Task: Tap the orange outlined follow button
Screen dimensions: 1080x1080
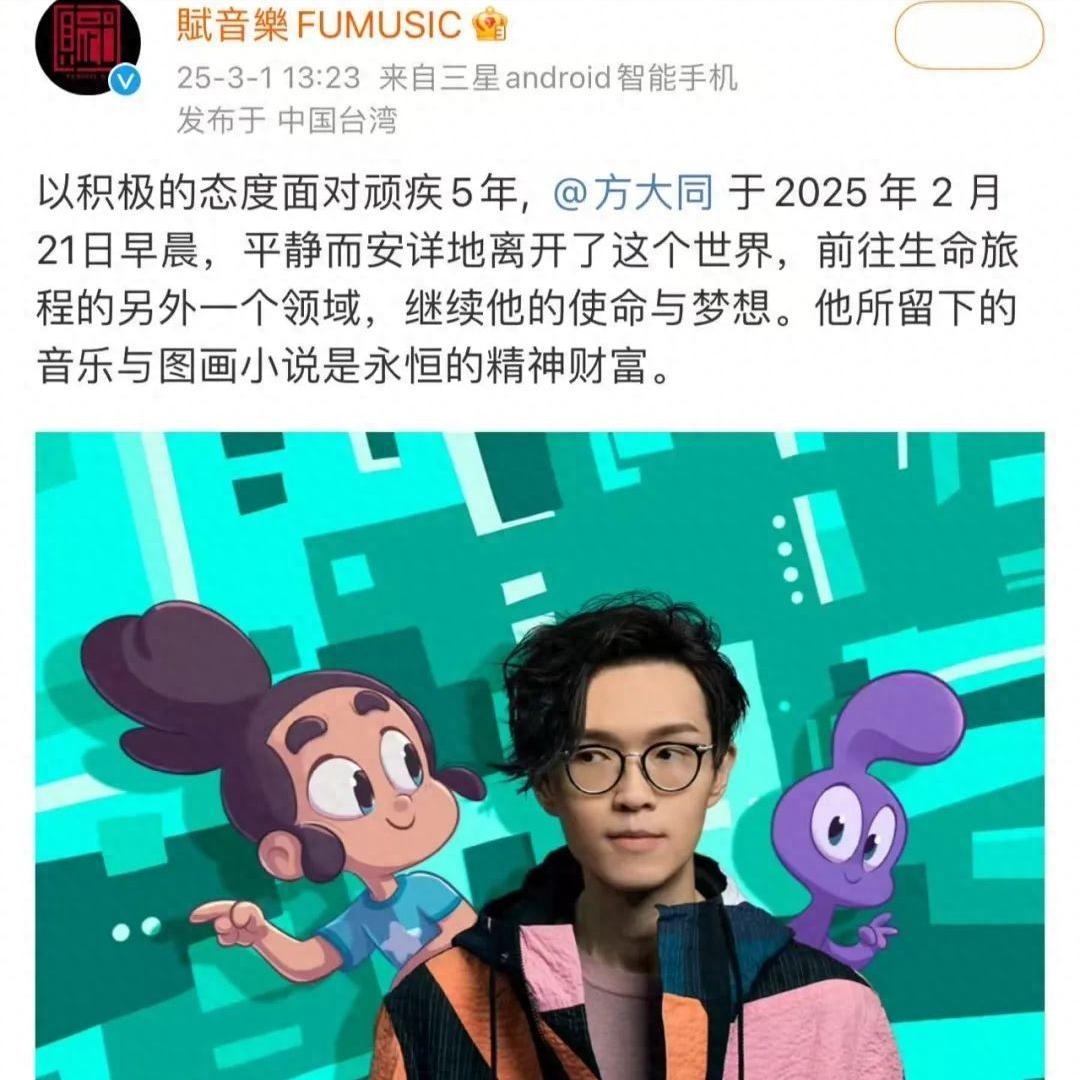Action: pyautogui.click(x=968, y=36)
